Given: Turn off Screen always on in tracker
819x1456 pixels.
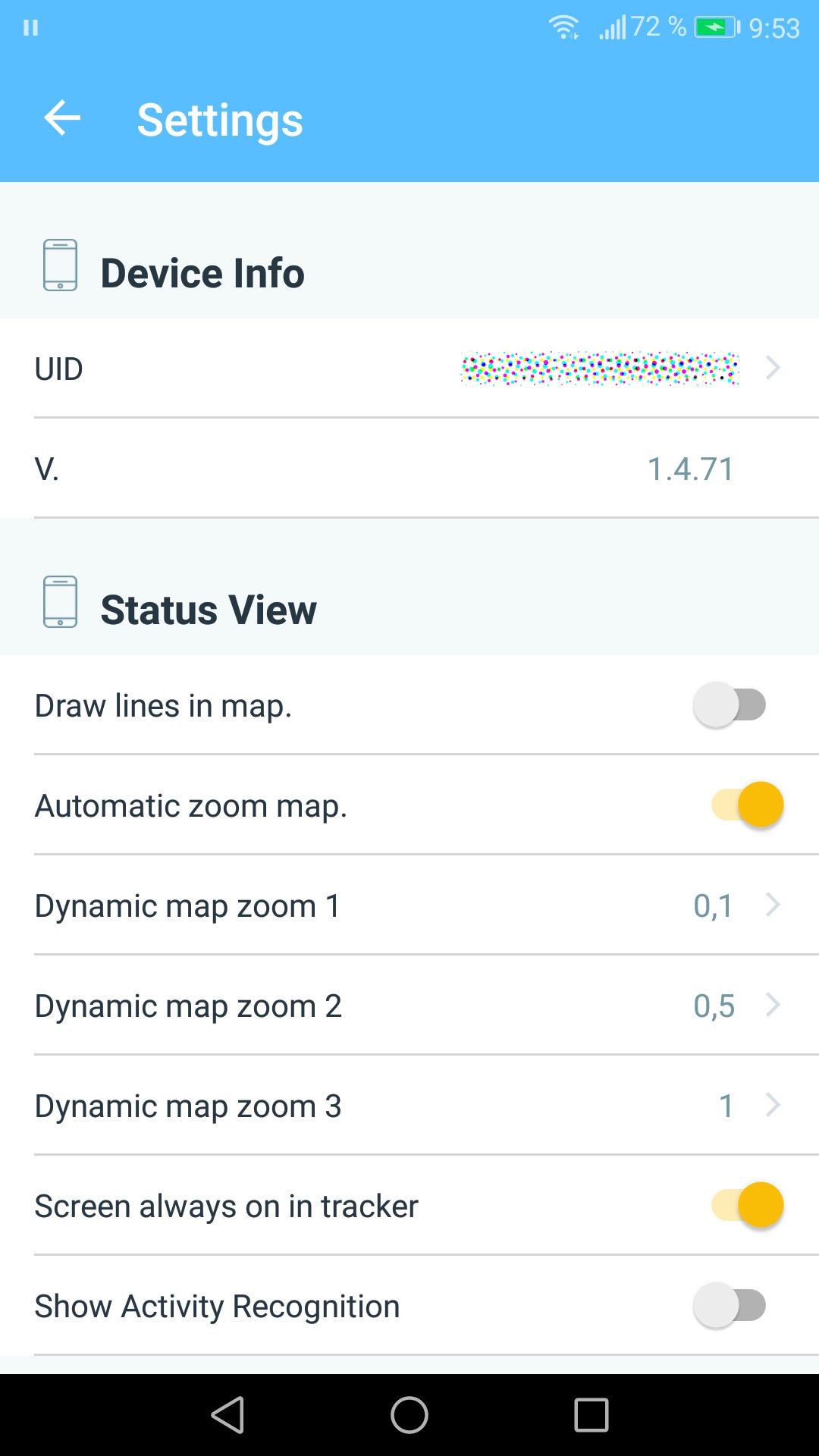Looking at the screenshot, I should click(739, 1205).
